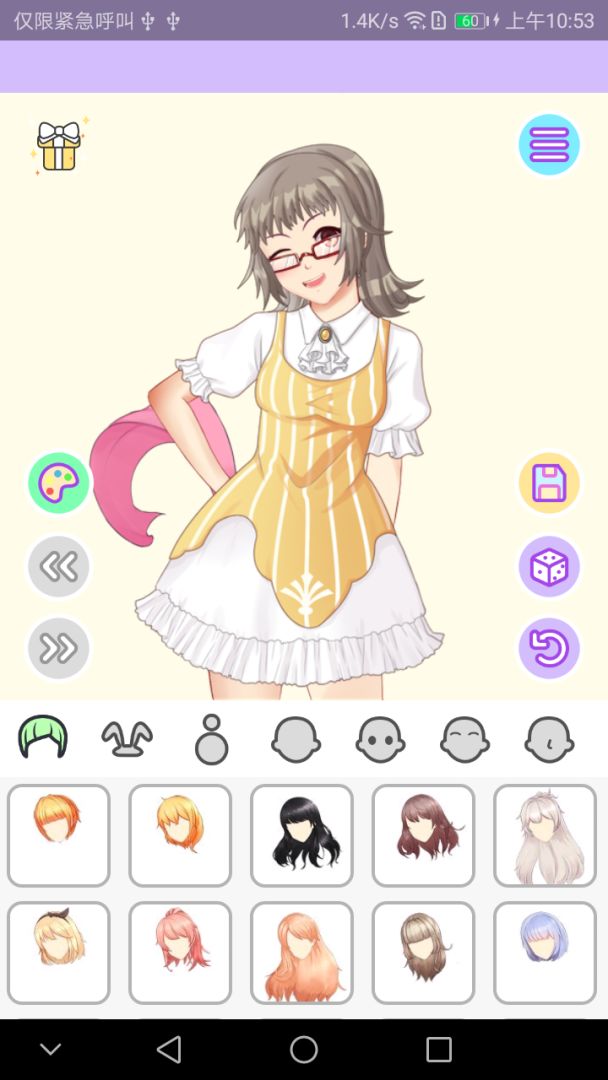Select the short blue hairstyle
Screen dimensions: 608x1080
[545, 953]
